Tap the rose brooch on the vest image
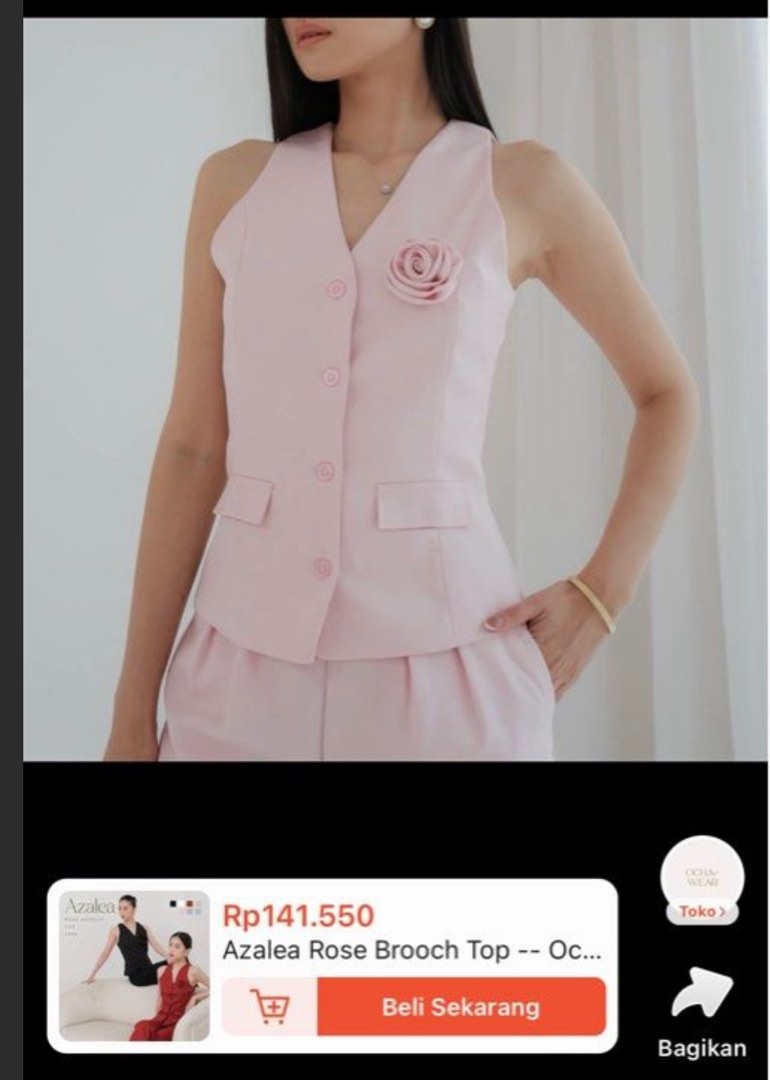The height and width of the screenshot is (1080, 770). click(x=422, y=273)
